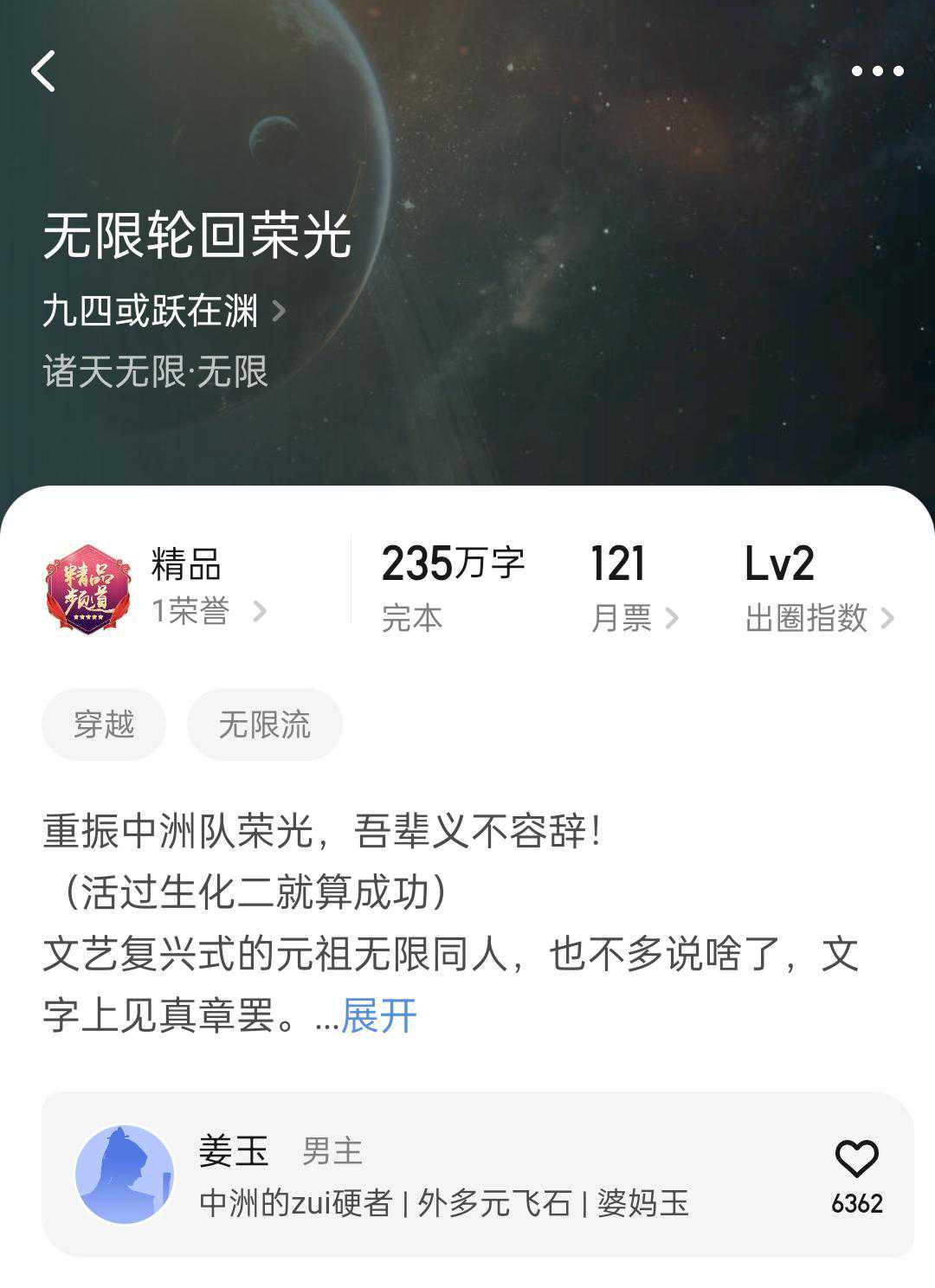Open the 姜玉 character card
Screen dimensions: 935x1288
pyautogui.click(x=433, y=1175)
